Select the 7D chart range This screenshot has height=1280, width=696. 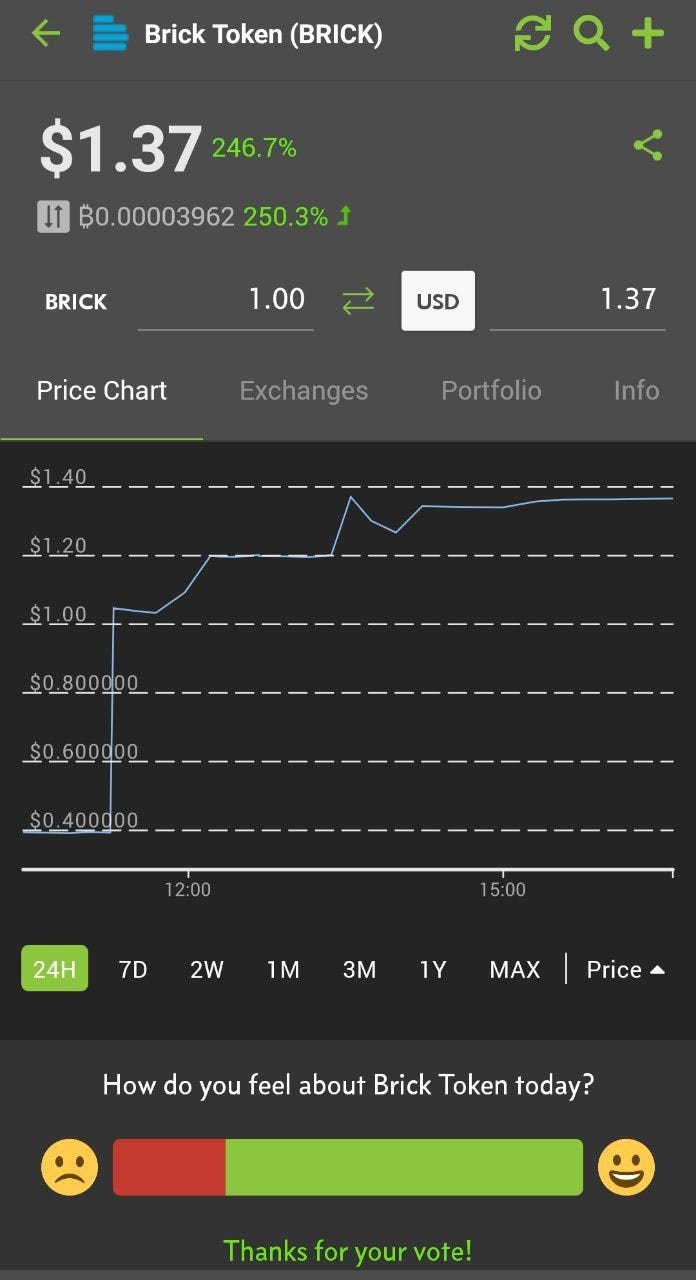[x=133, y=969]
